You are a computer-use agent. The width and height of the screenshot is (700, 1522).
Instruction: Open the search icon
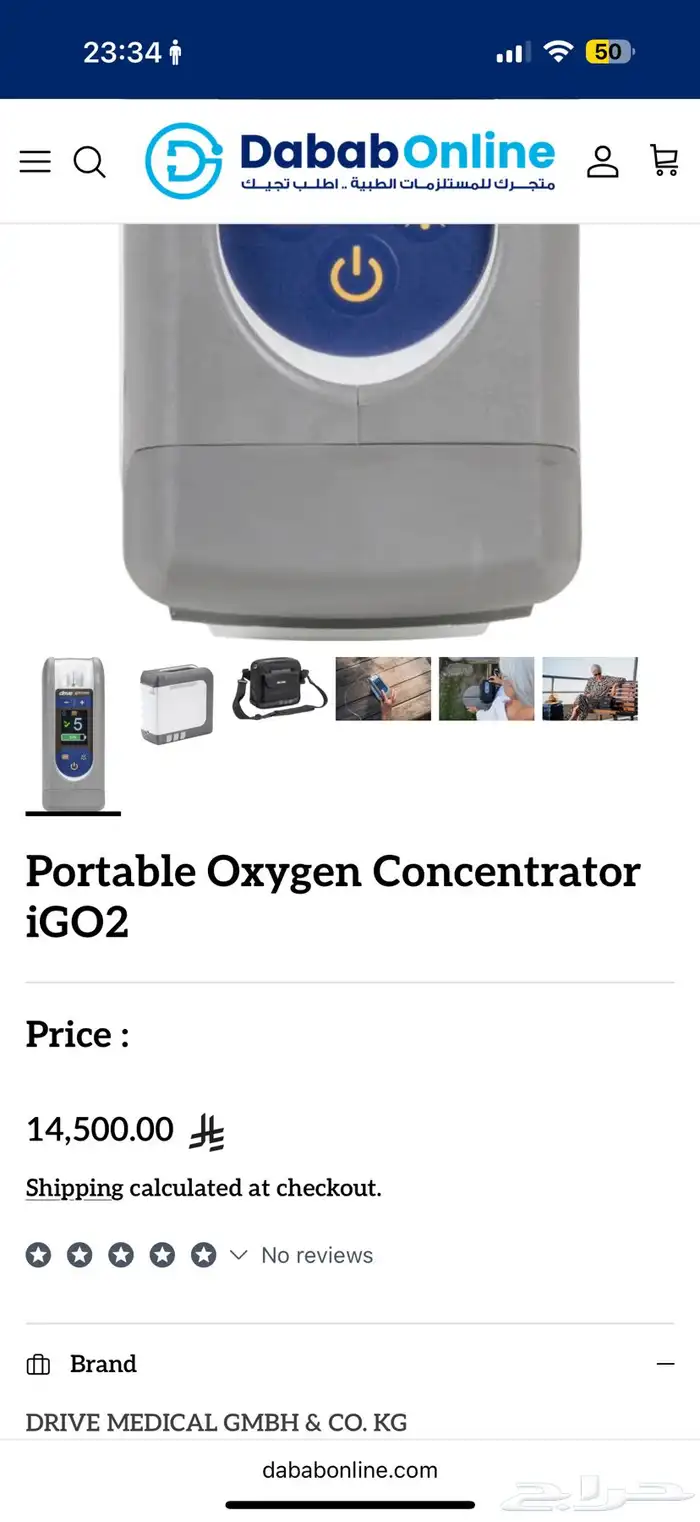coord(90,161)
